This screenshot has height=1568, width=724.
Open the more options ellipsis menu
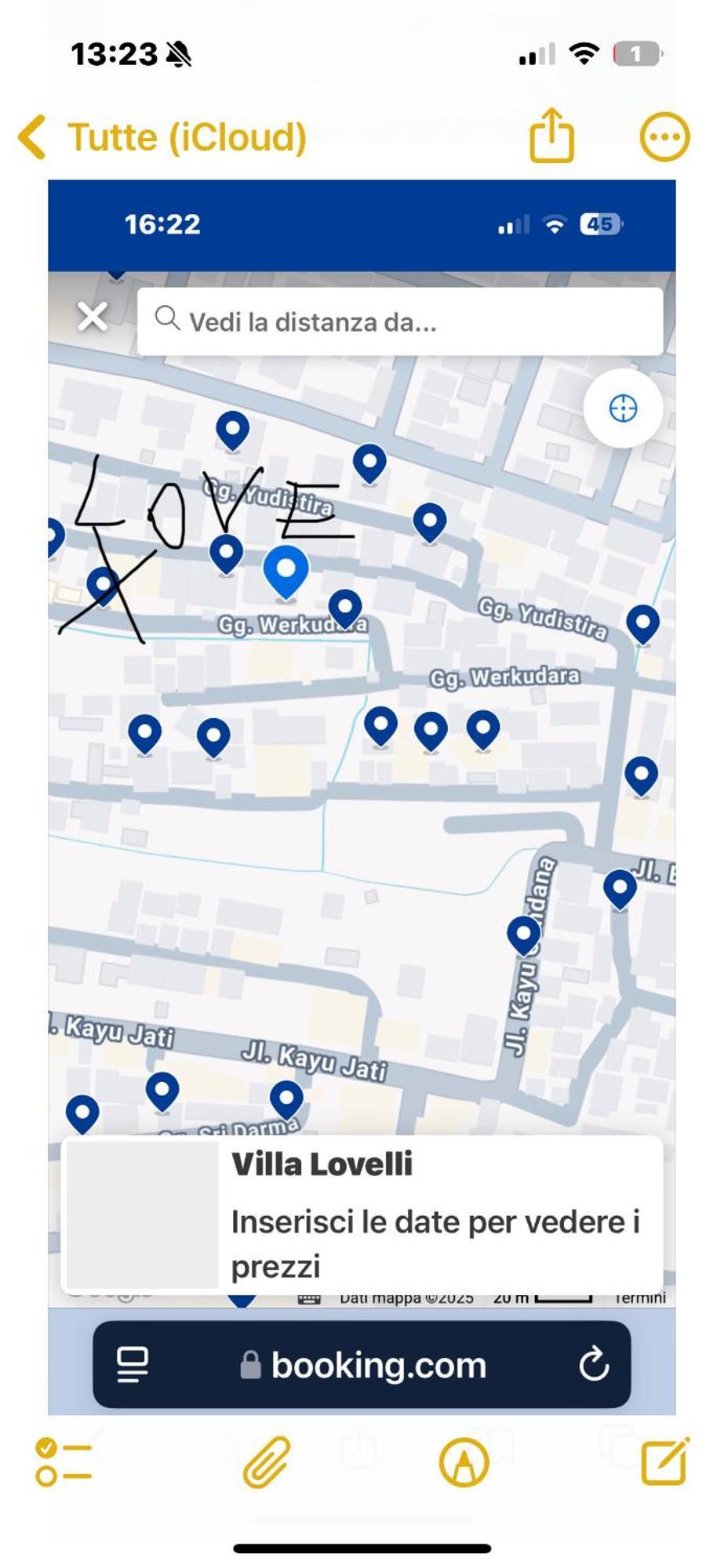[664, 137]
